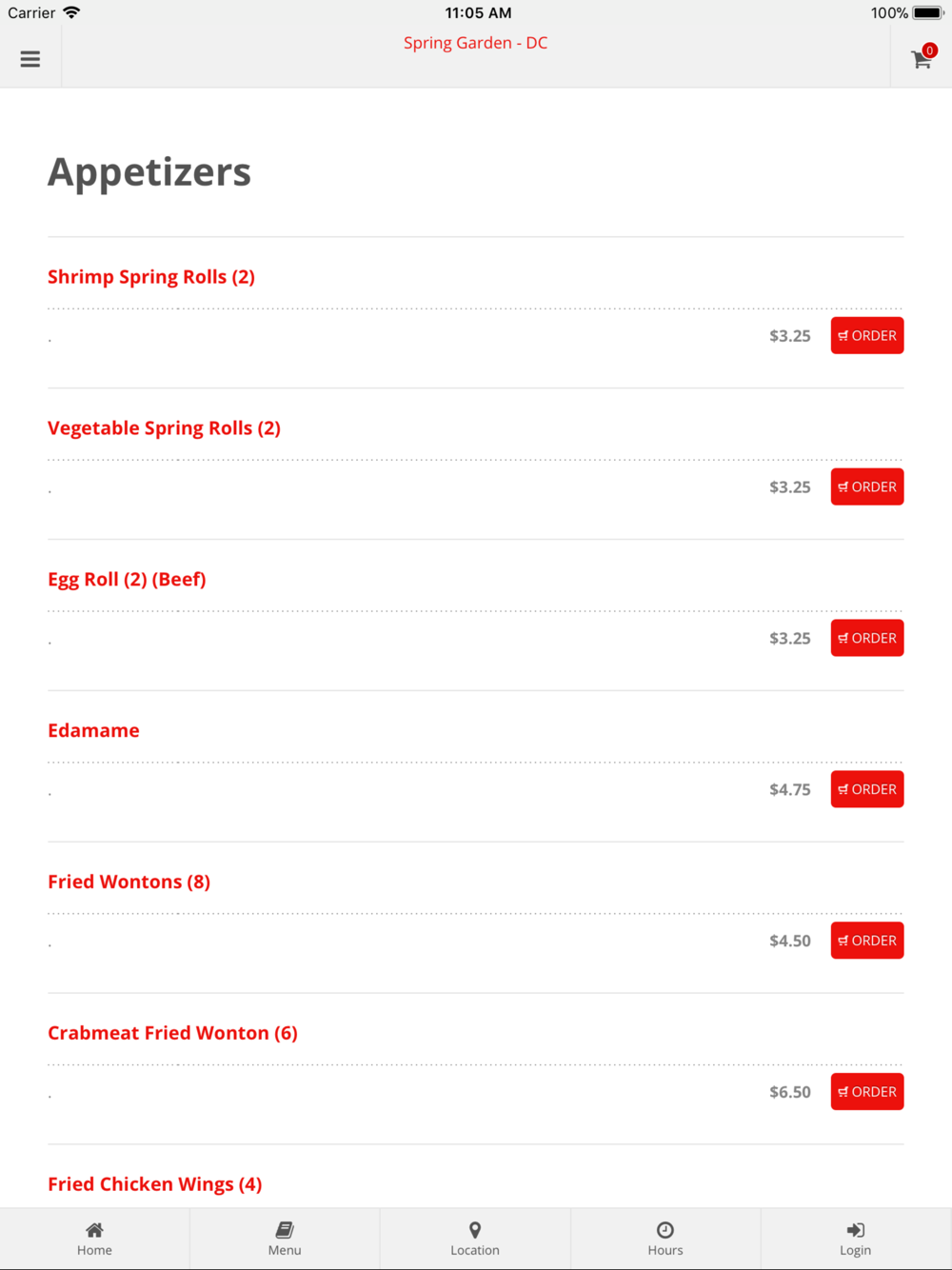952x1270 pixels.
Task: Open the Fried Chicken Wings (4) title
Action: [155, 1184]
